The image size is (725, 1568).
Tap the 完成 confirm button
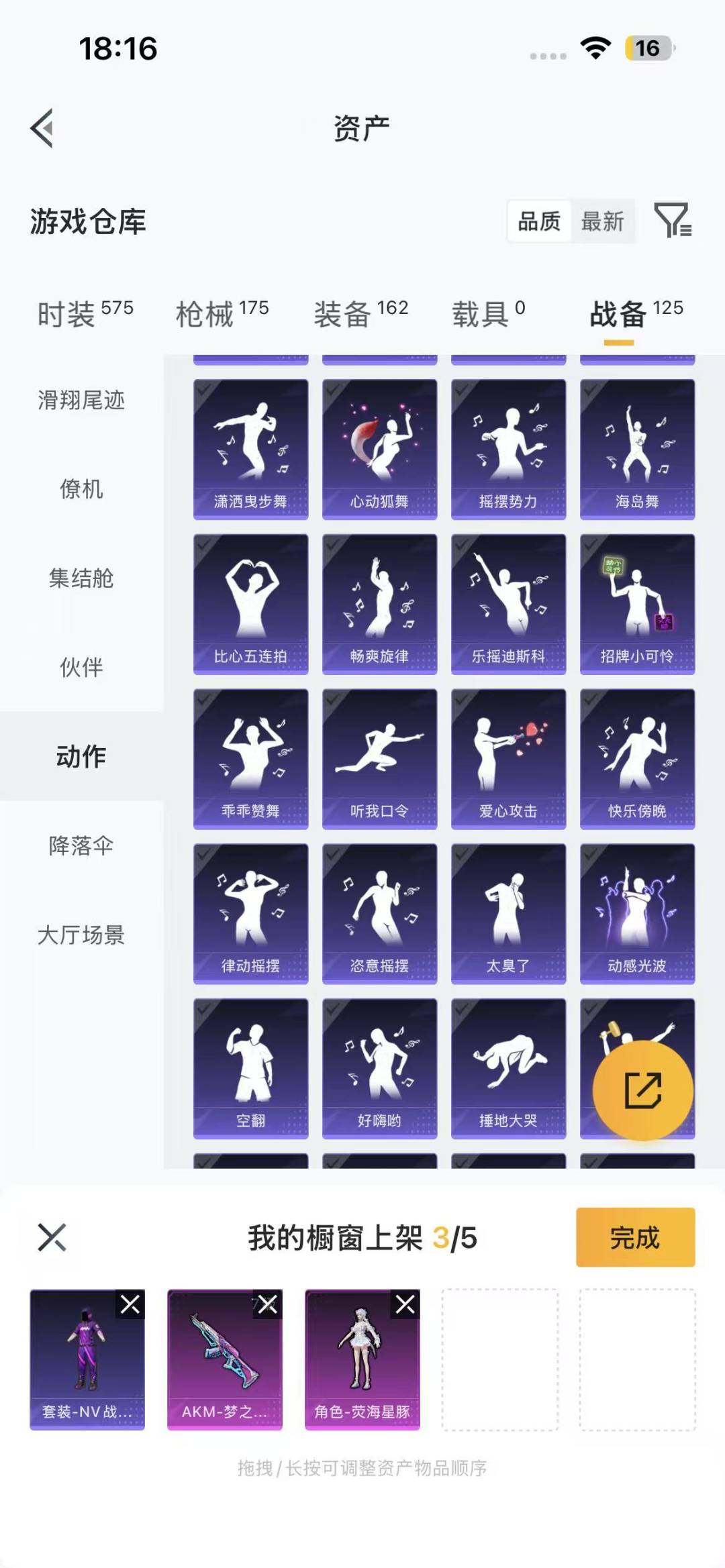coord(634,1240)
